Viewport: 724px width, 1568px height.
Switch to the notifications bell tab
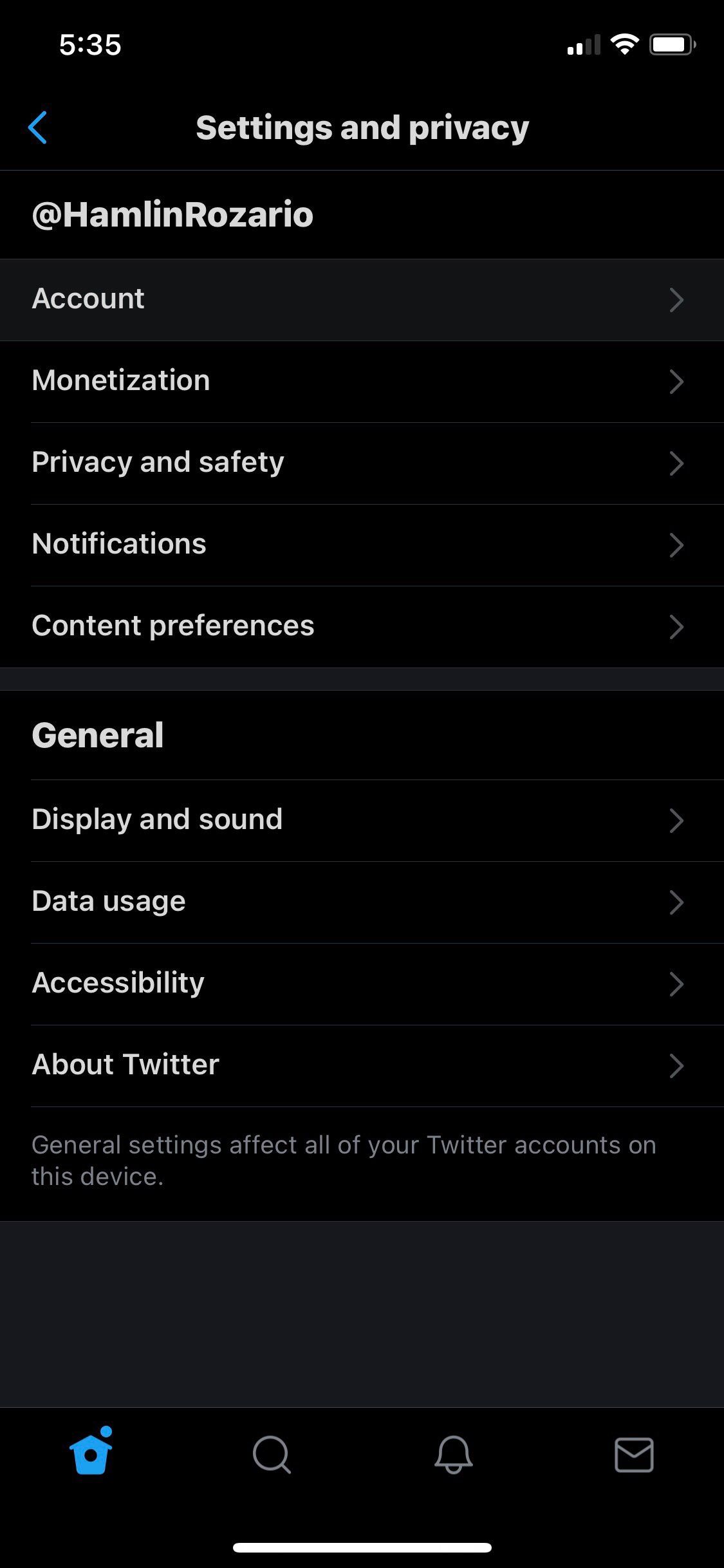[453, 1454]
